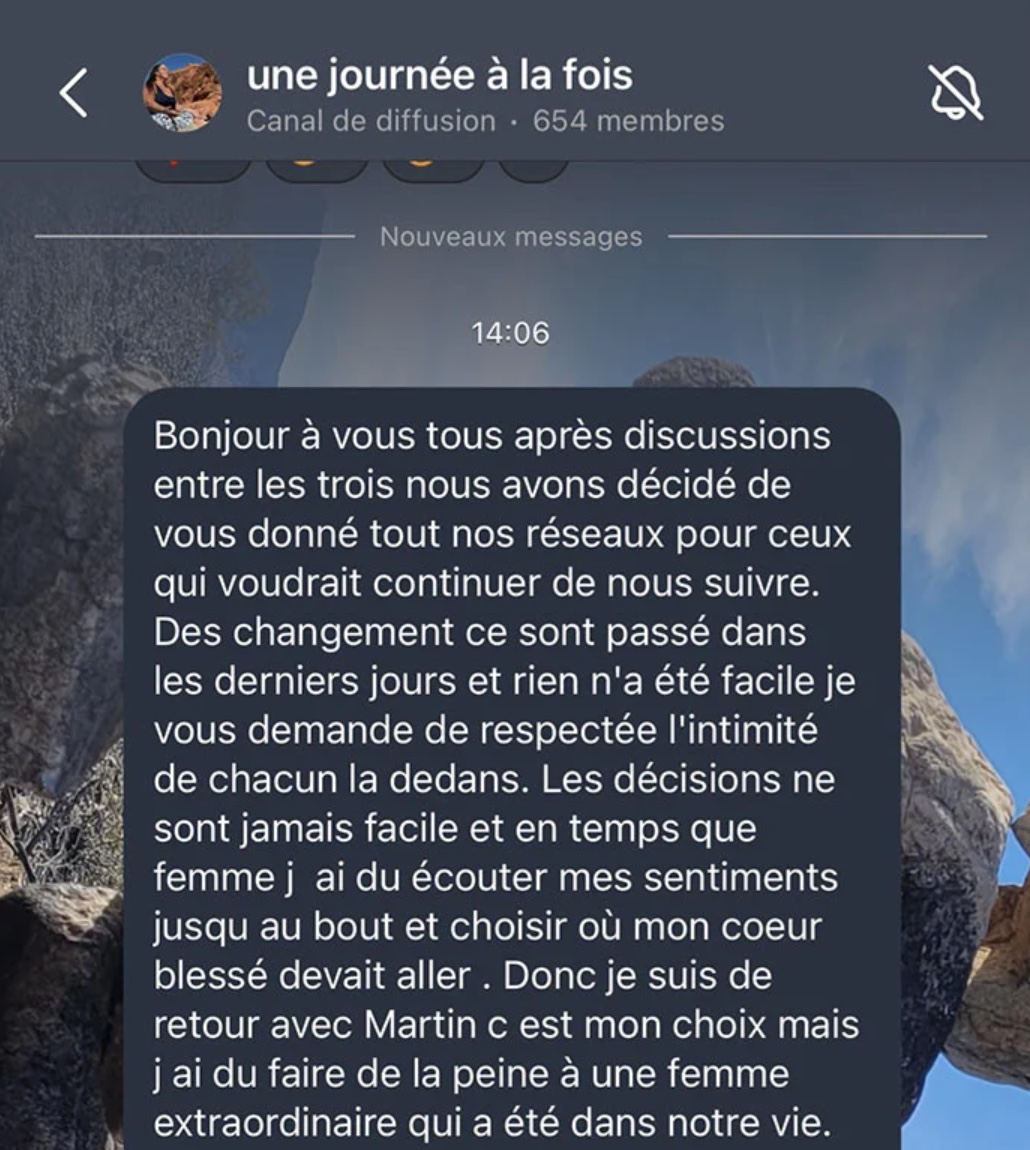Go back from the channel
This screenshot has width=1030, height=1150.
coord(74,93)
